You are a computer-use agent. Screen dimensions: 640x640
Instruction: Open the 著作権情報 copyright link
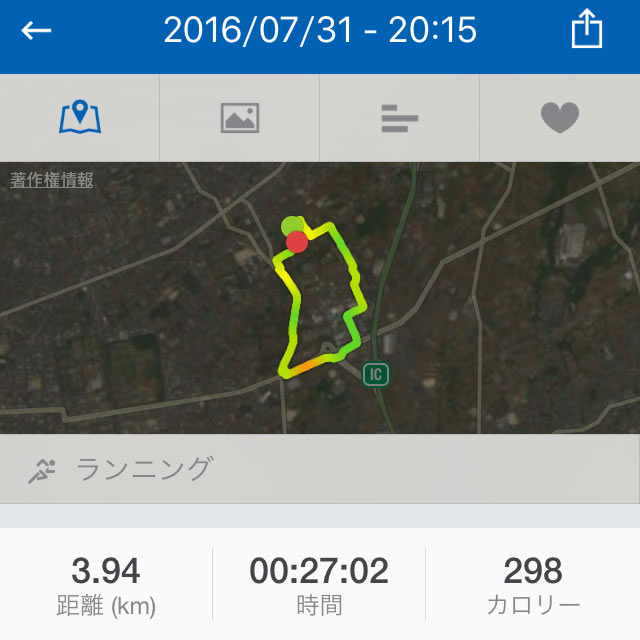[52, 180]
